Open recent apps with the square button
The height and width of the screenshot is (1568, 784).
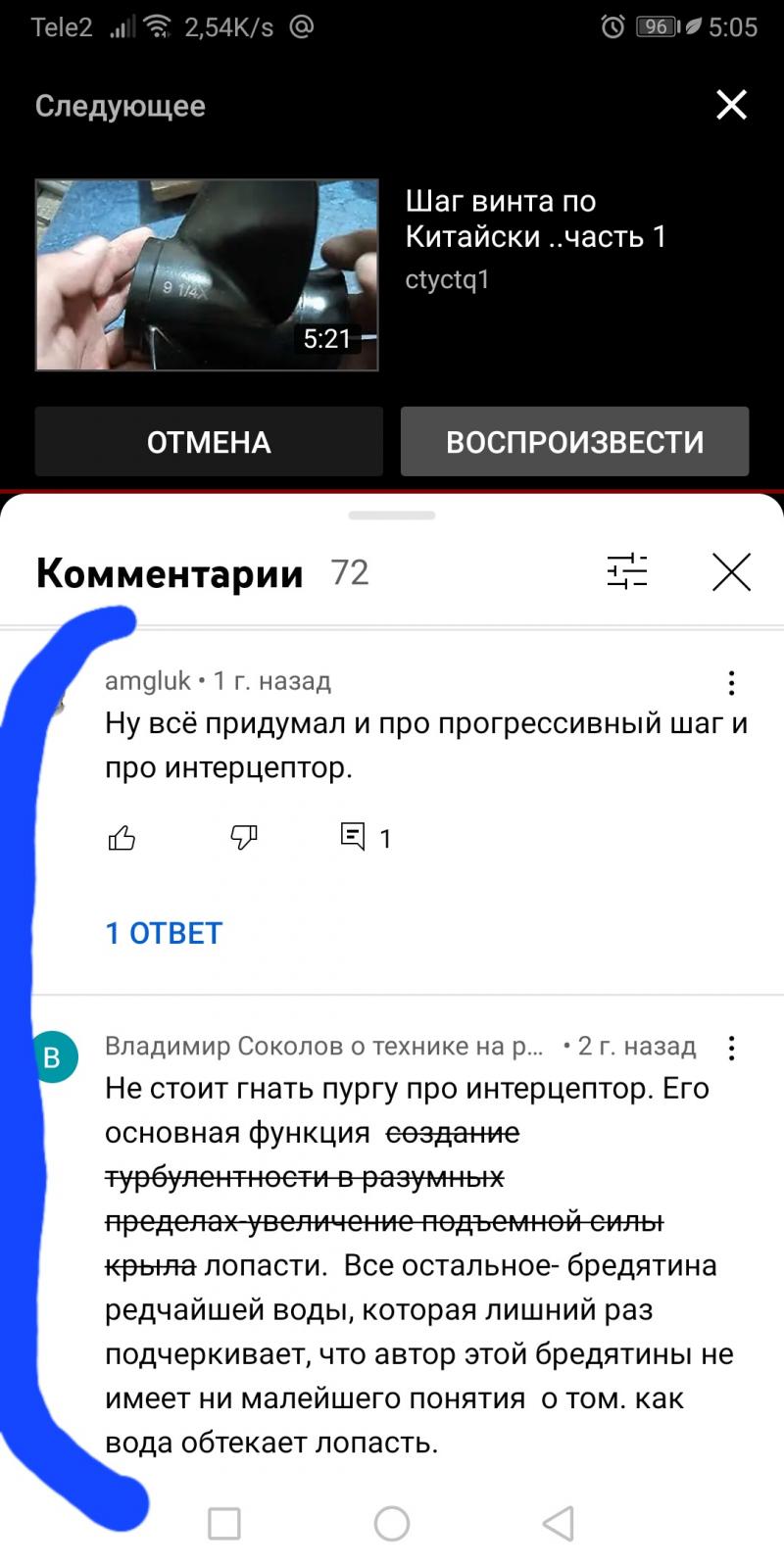[224, 1523]
